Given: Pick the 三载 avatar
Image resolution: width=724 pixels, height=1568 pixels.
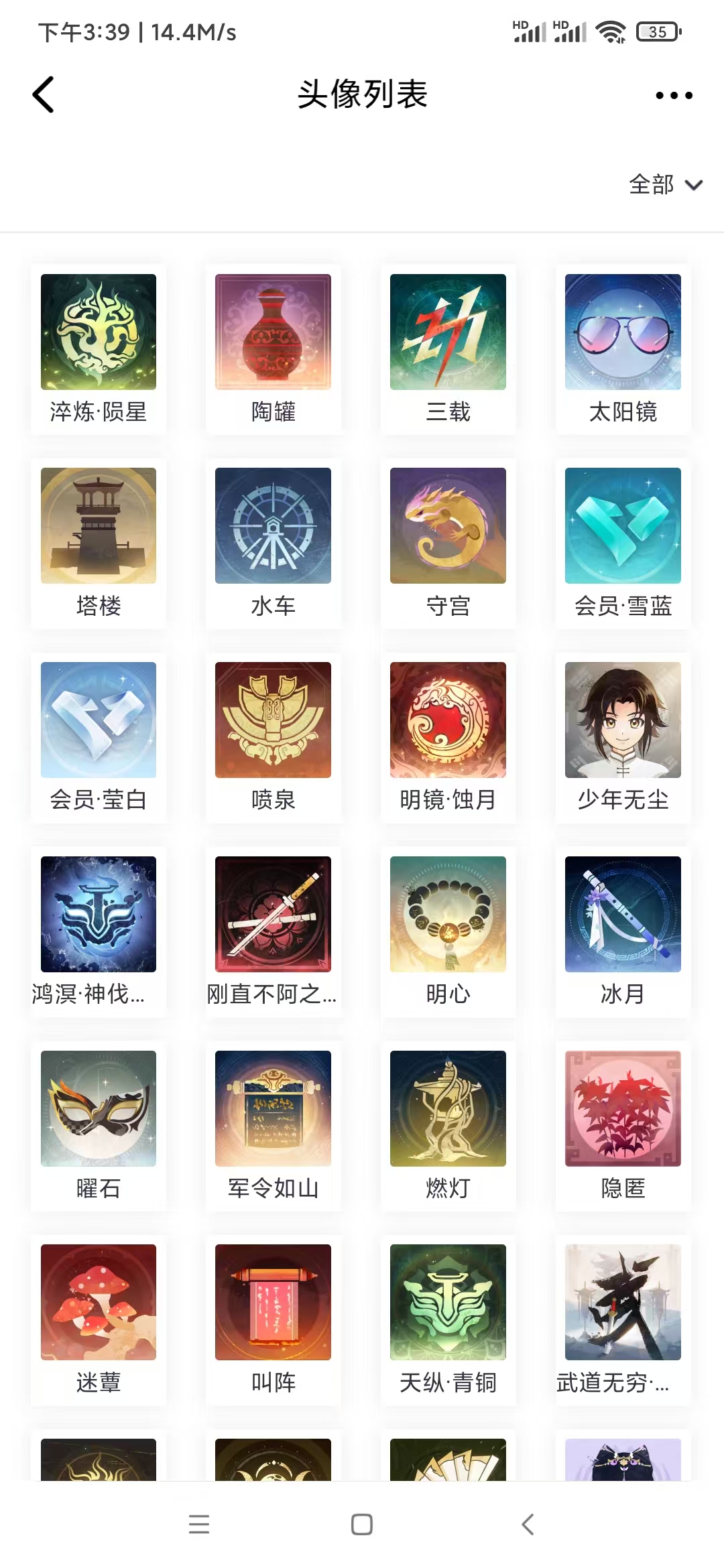Looking at the screenshot, I should (x=448, y=332).
